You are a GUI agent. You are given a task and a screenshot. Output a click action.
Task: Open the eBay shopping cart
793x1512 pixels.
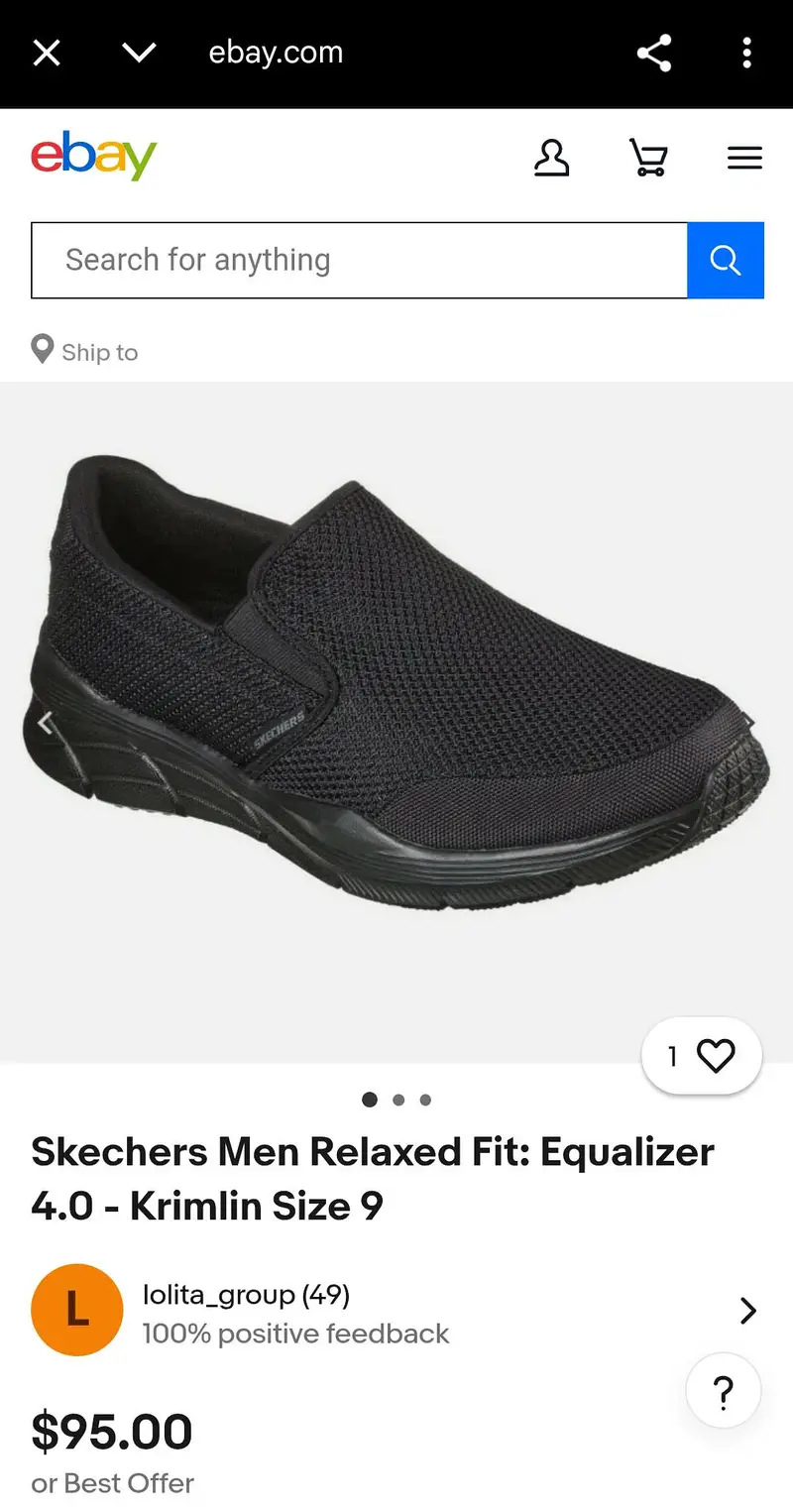(648, 157)
